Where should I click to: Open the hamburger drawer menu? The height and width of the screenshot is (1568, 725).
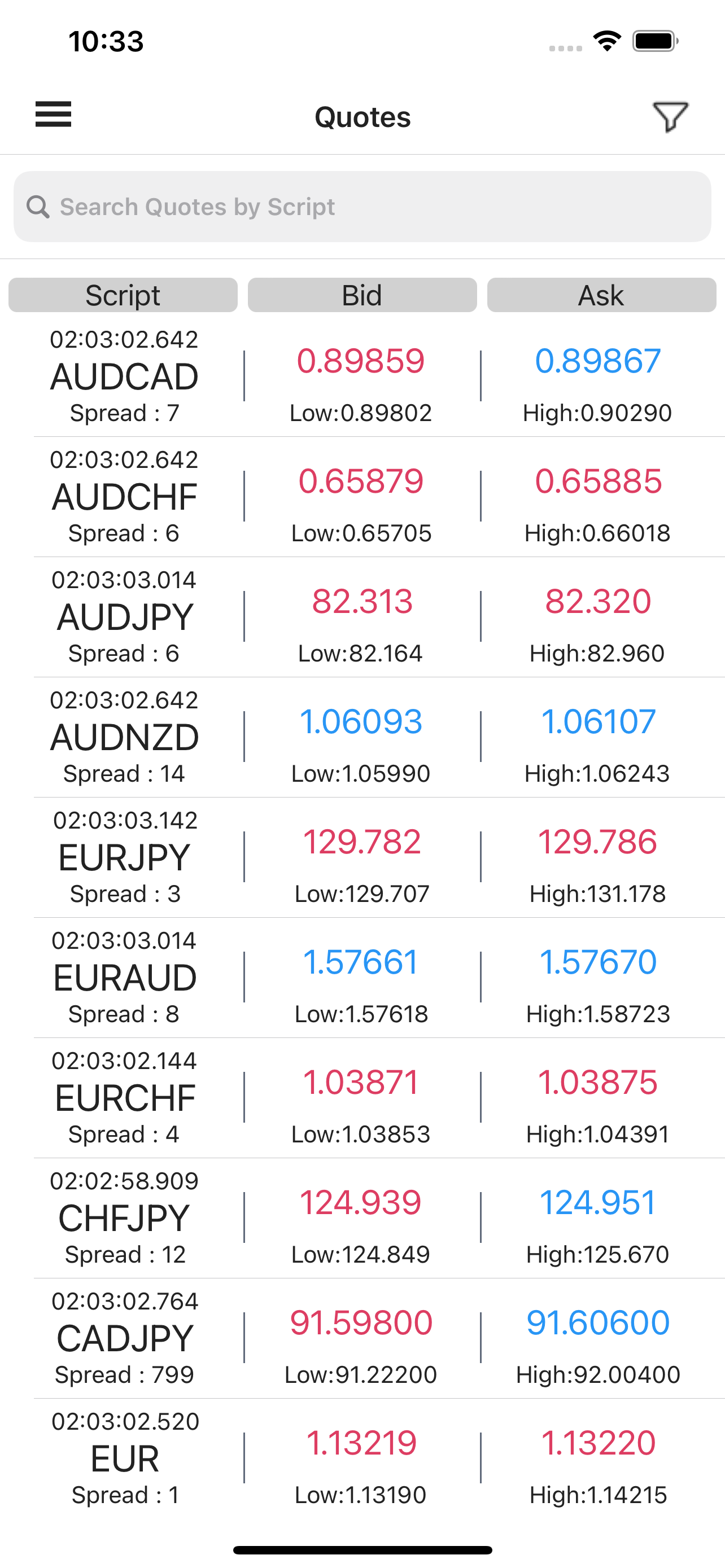coord(53,115)
